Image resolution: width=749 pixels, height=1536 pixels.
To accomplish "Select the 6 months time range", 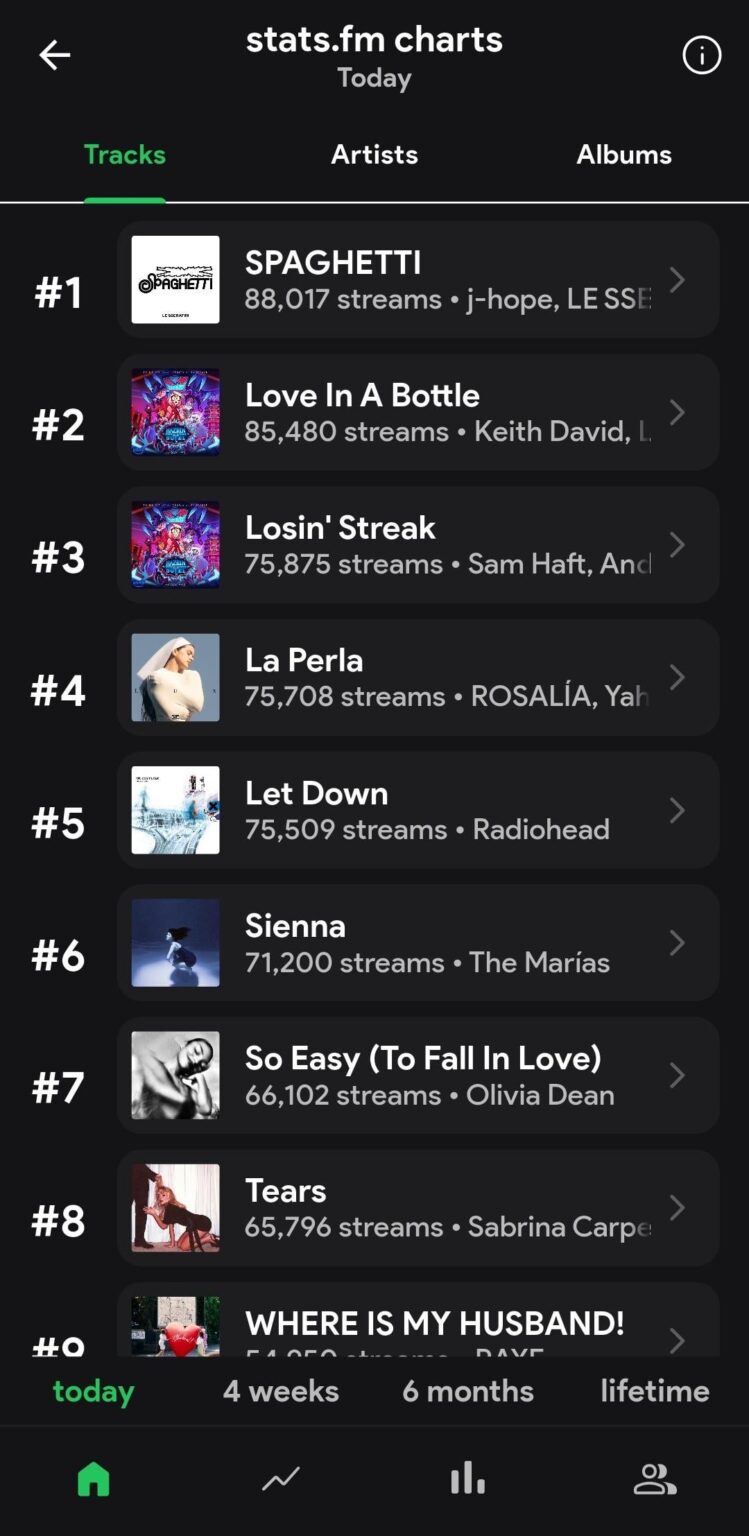I will 468,1391.
